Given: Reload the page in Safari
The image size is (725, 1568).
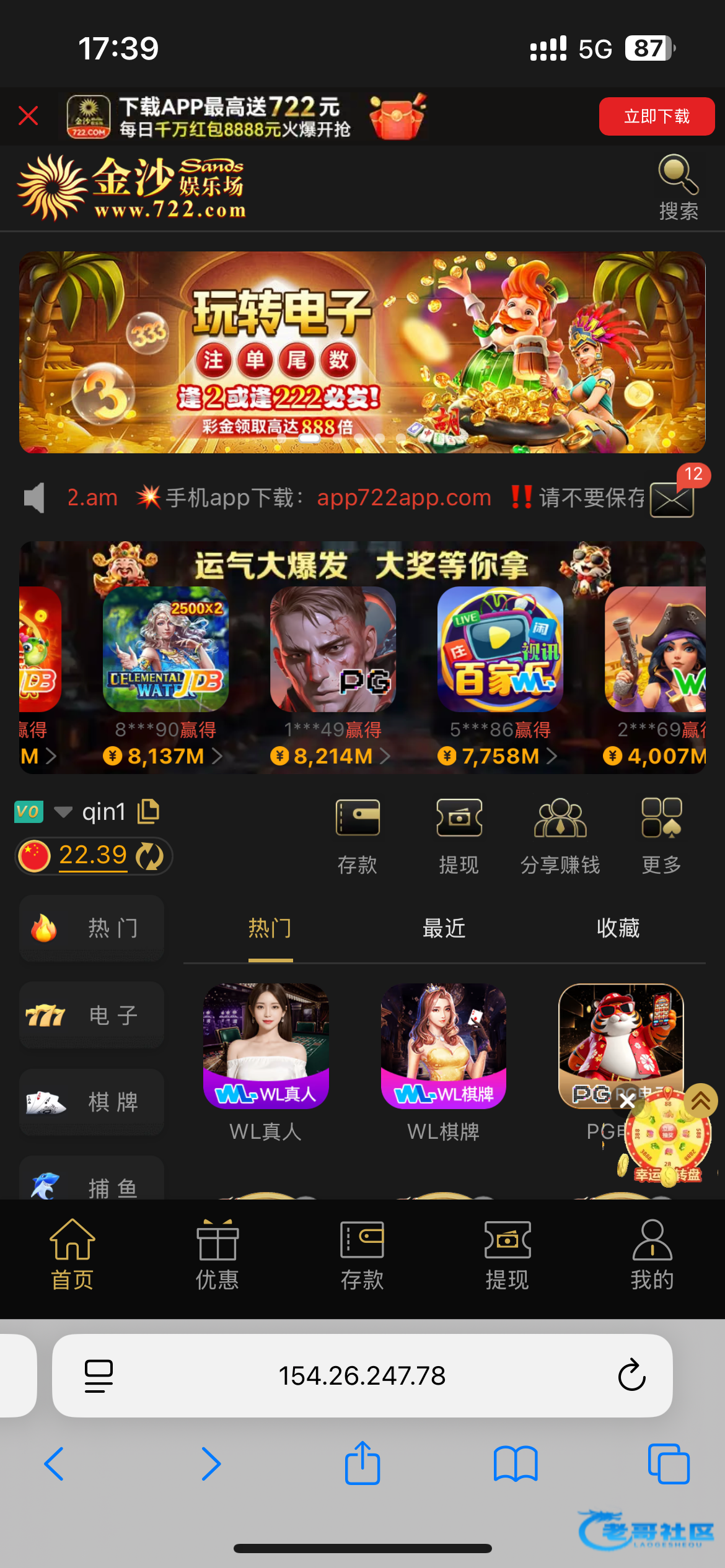Looking at the screenshot, I should tap(632, 1375).
